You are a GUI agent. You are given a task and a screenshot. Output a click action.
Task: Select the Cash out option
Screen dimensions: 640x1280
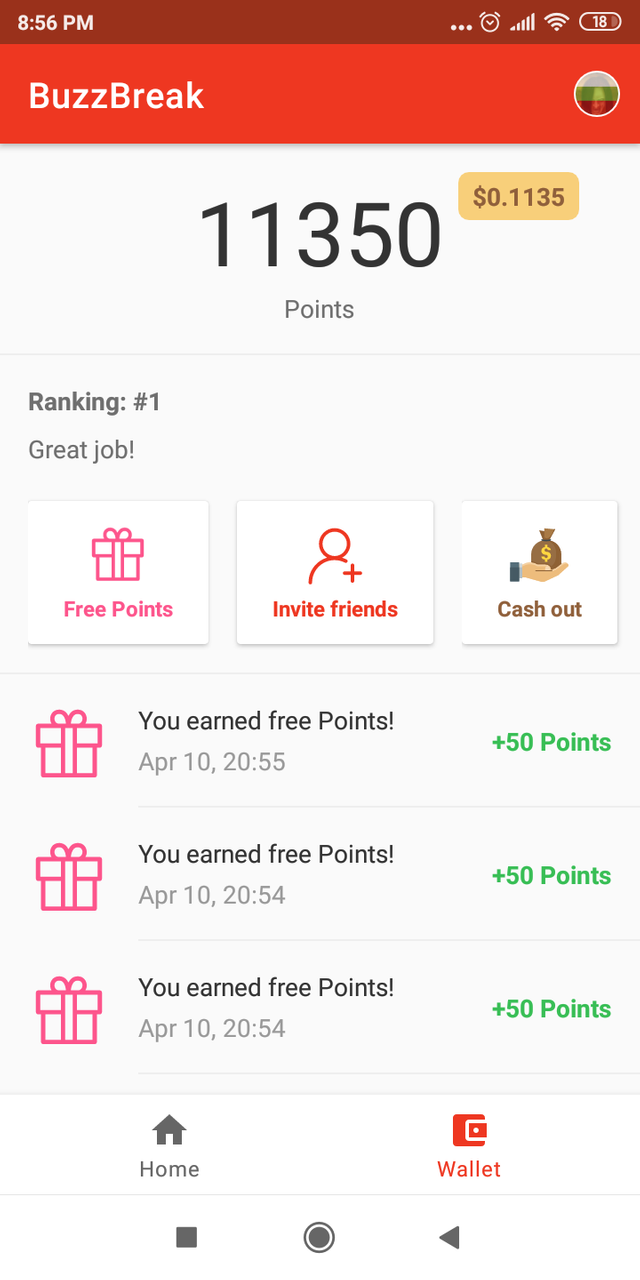(539, 572)
